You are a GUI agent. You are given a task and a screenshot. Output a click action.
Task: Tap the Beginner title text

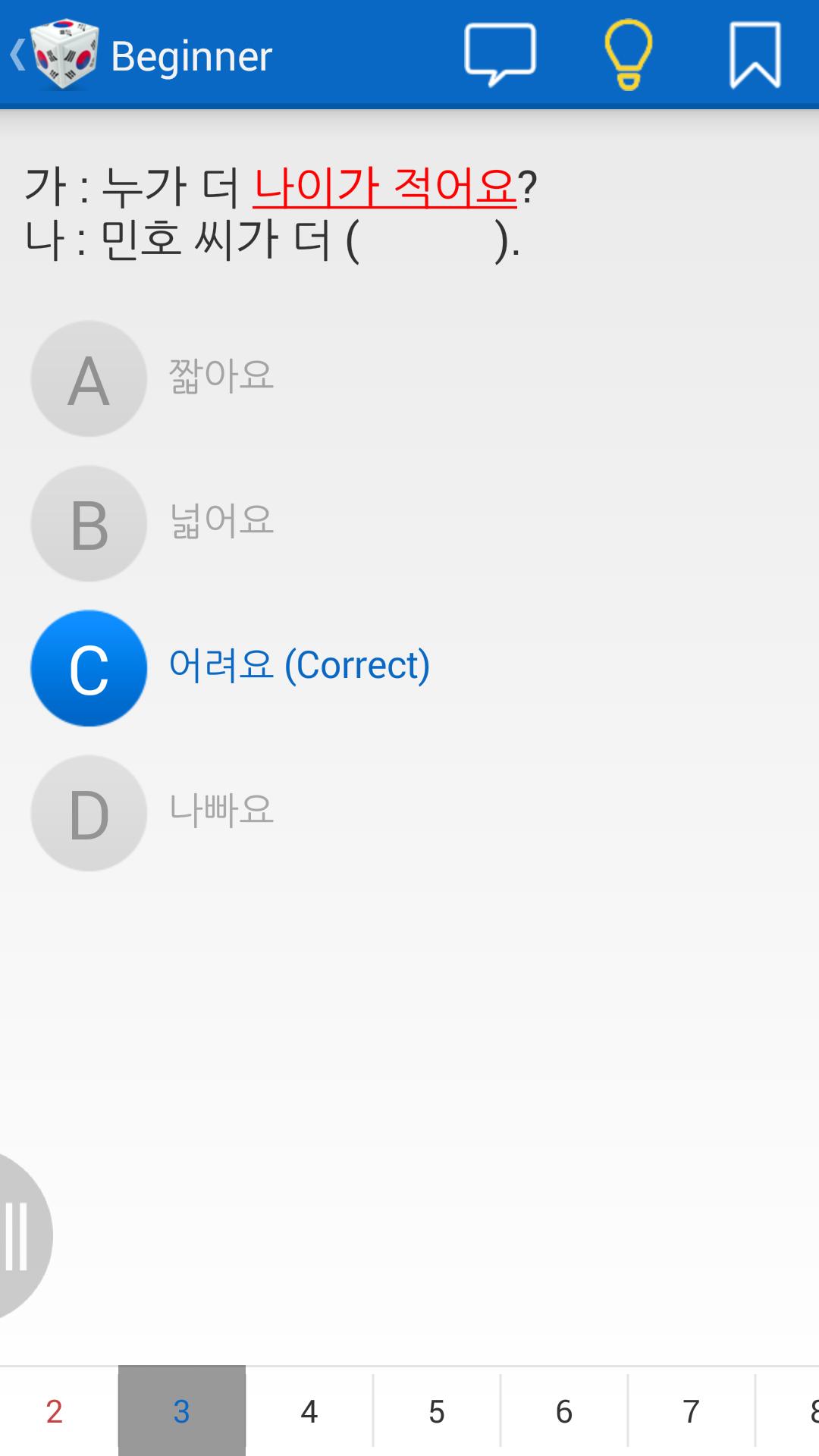click(x=191, y=55)
